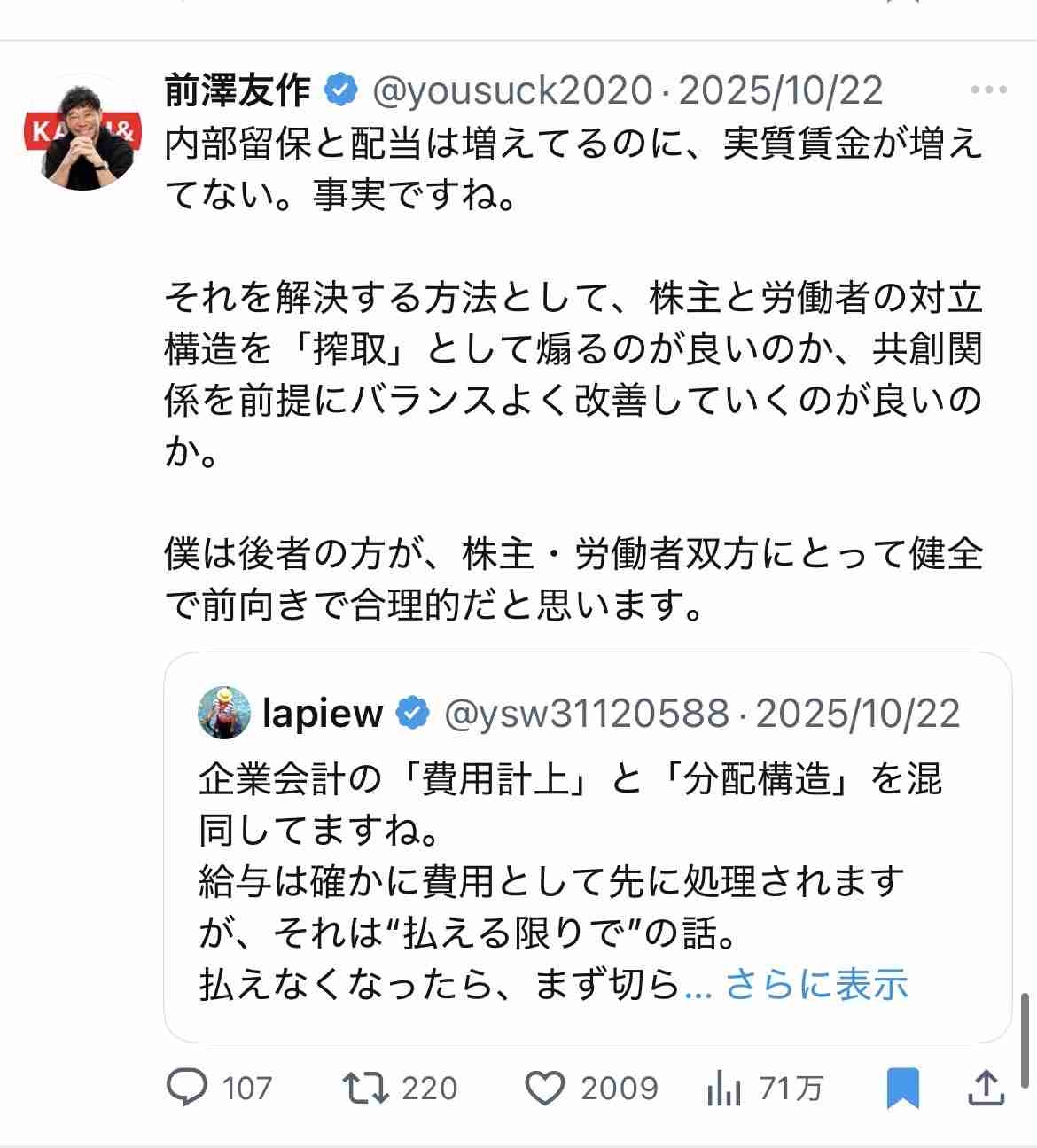Share 前澤友作's post
Image resolution: width=1037 pixels, height=1148 pixels.
[x=987, y=1088]
